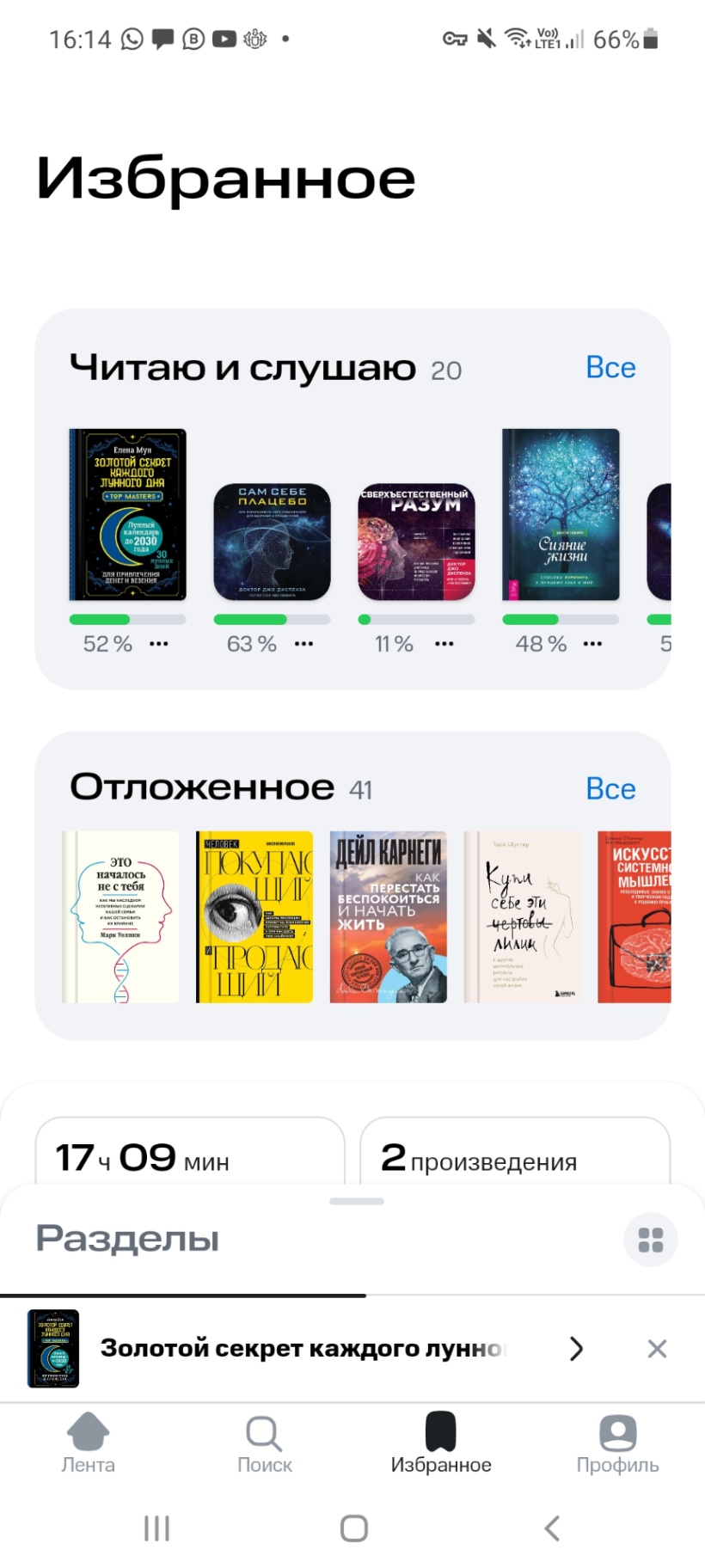Close the mini player bar
705x1568 pixels.
(x=657, y=1349)
